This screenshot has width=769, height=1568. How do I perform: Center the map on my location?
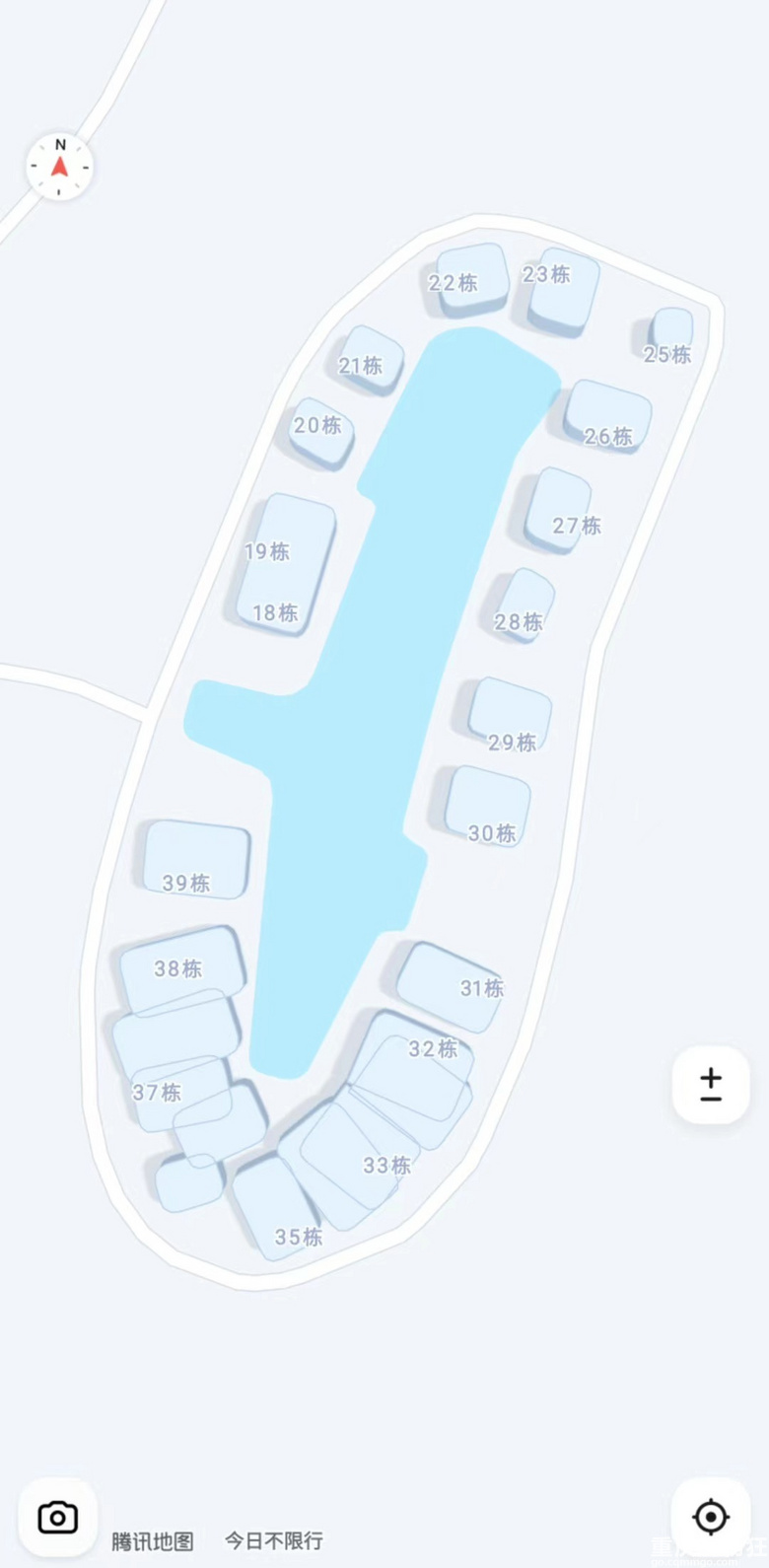pyautogui.click(x=711, y=1517)
